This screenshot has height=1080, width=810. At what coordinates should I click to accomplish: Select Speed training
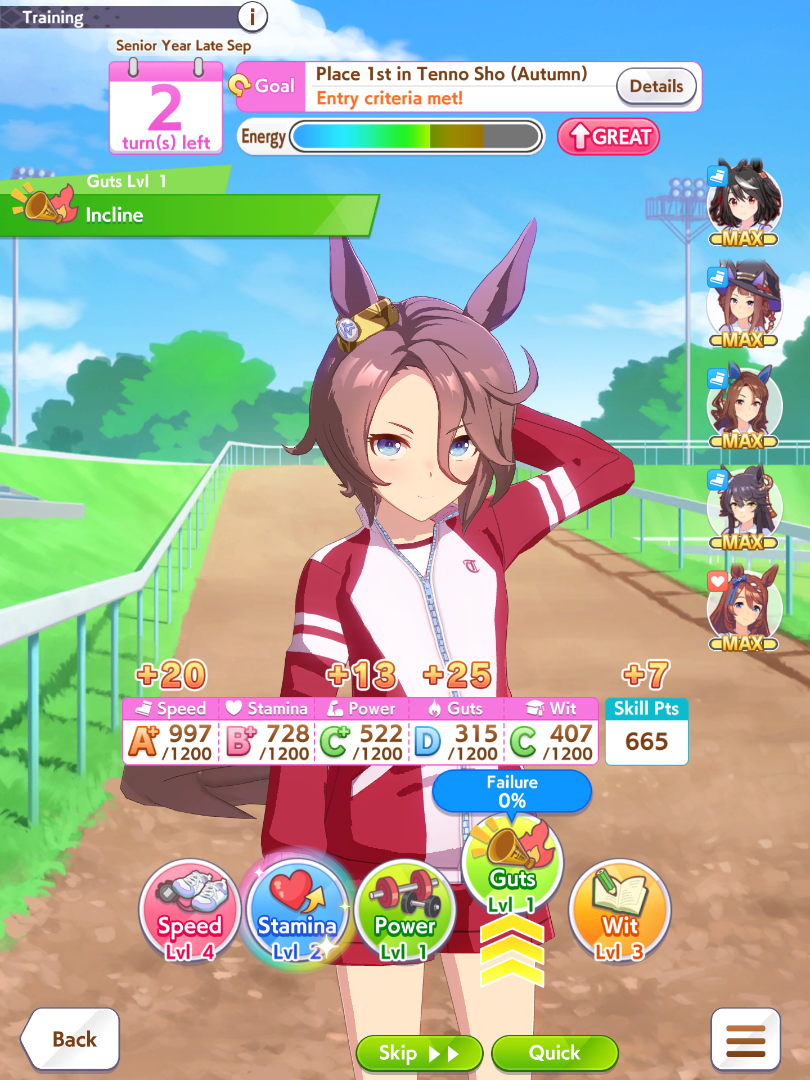point(189,910)
